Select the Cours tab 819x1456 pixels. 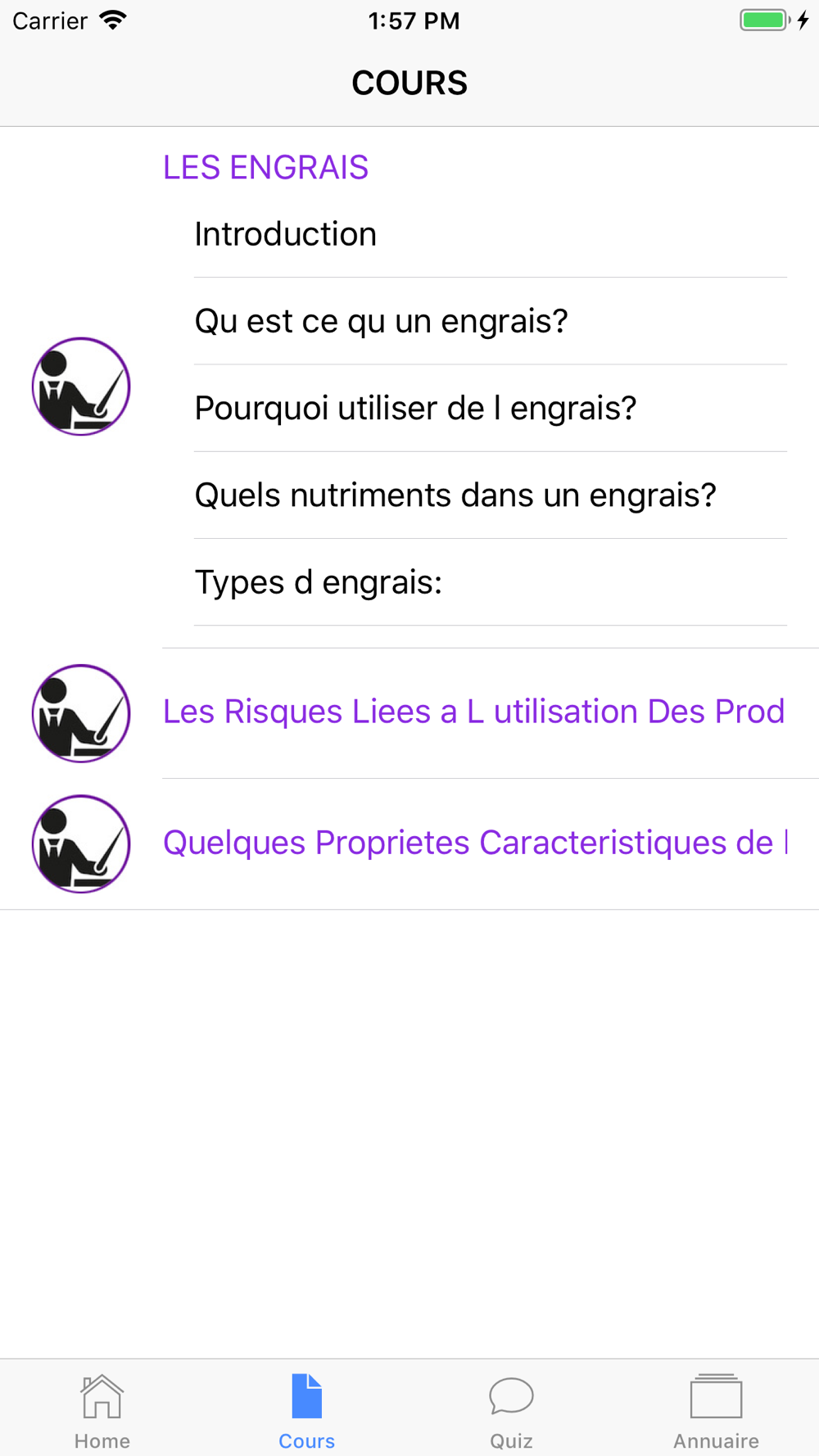pos(307,1412)
